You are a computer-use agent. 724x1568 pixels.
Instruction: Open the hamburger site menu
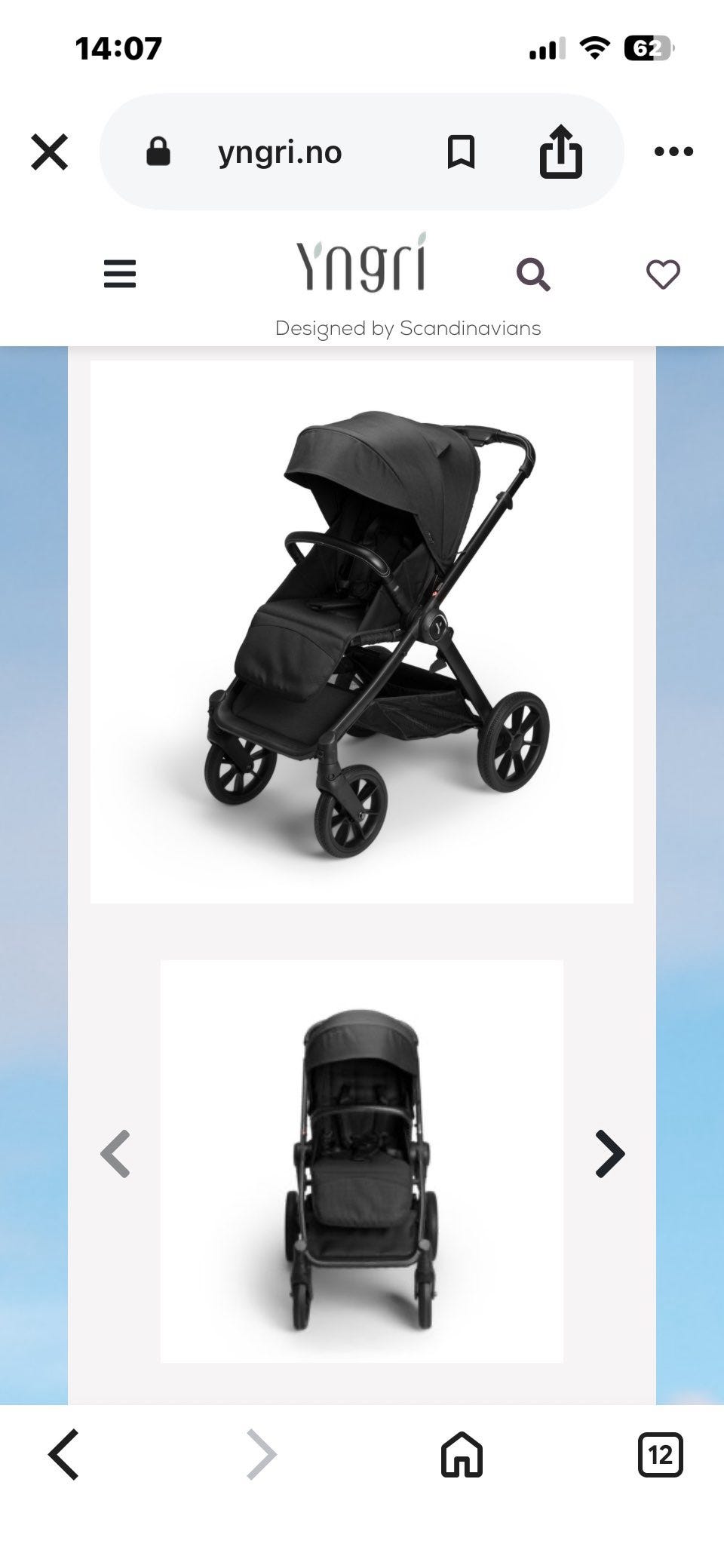pos(120,274)
